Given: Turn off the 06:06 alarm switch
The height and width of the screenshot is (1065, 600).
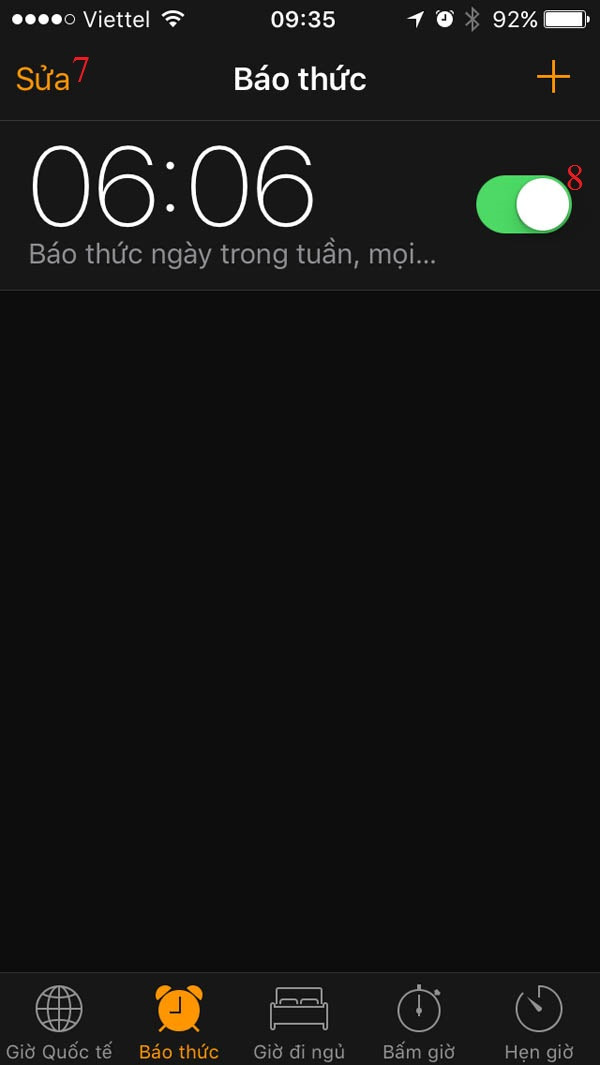Looking at the screenshot, I should [524, 204].
